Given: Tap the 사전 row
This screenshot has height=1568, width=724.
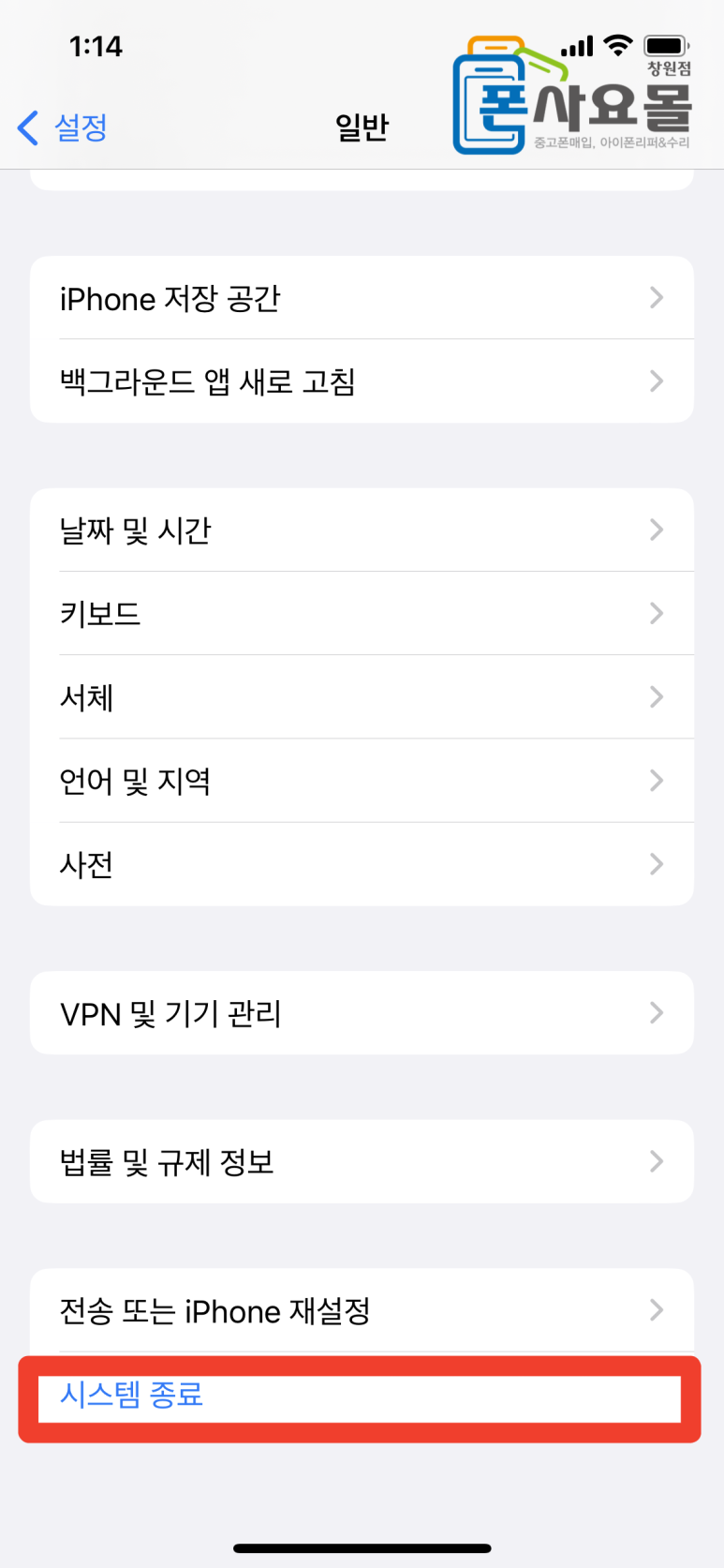Looking at the screenshot, I should point(362,864).
